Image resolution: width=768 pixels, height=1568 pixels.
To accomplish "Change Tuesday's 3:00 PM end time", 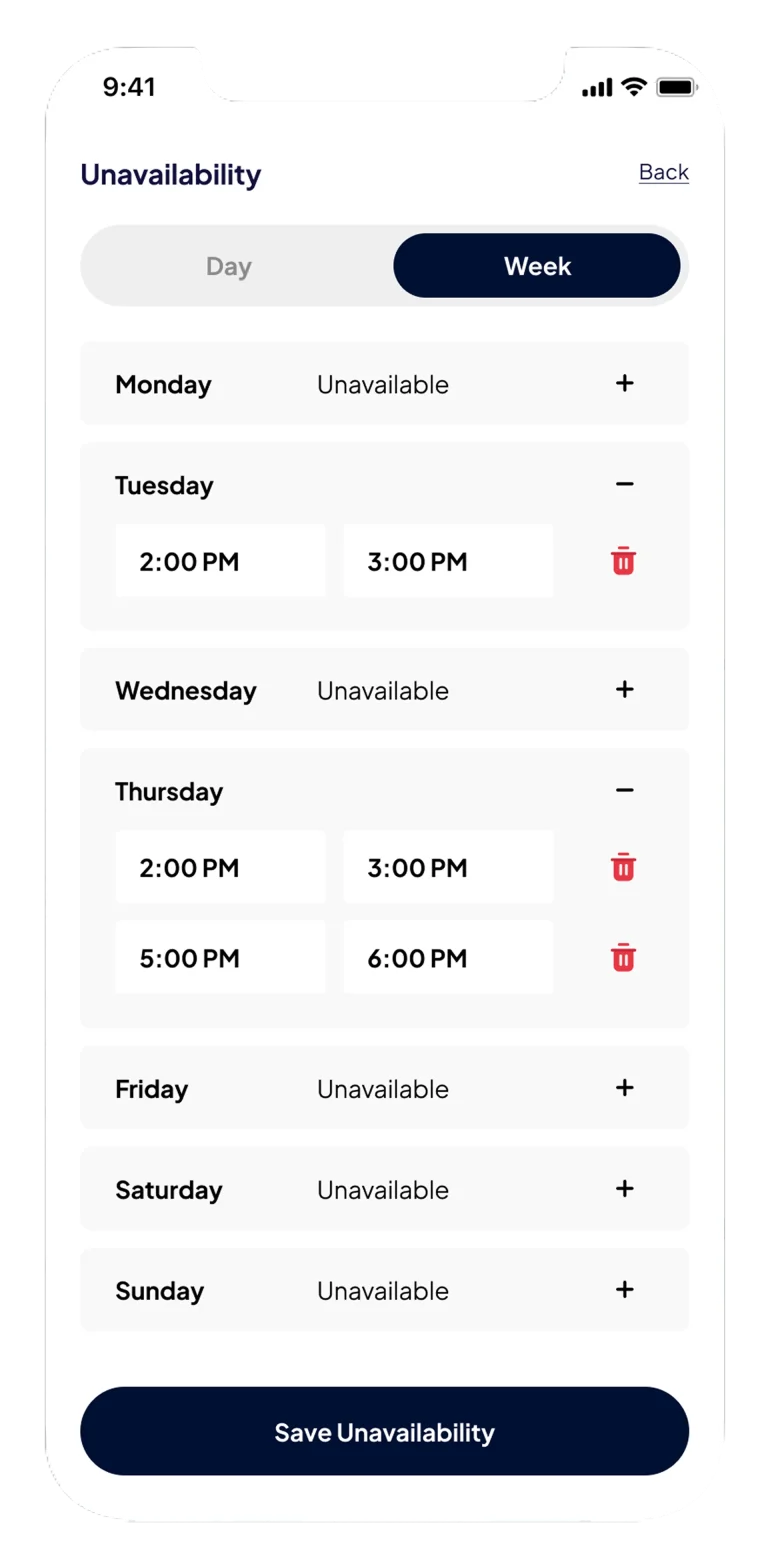I will (448, 561).
